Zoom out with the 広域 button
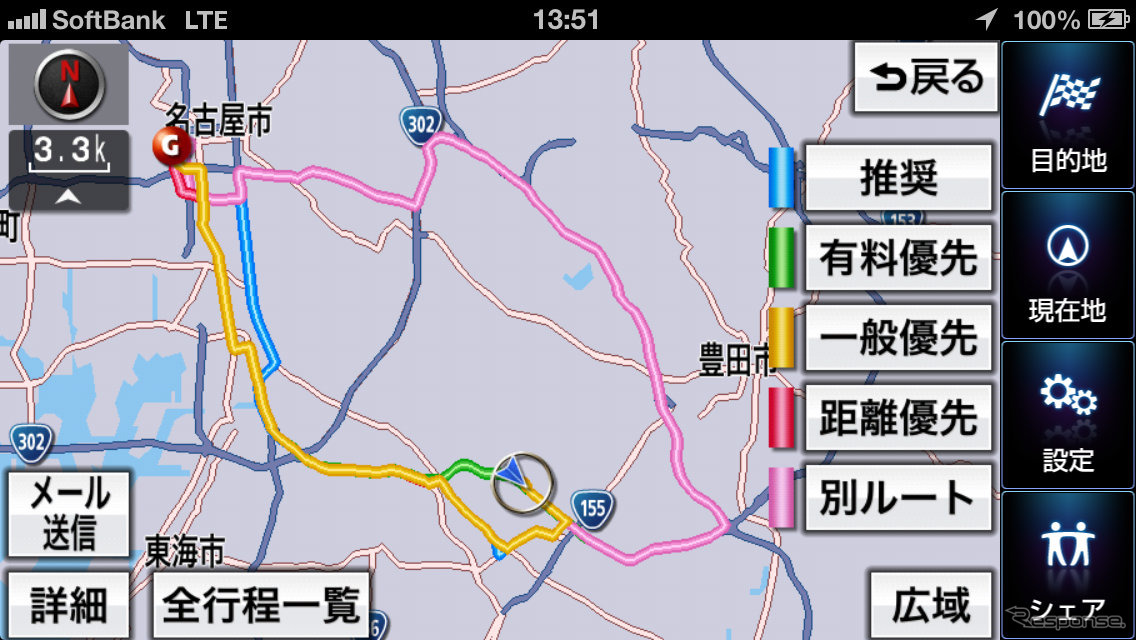This screenshot has height=640, width=1136. [932, 604]
